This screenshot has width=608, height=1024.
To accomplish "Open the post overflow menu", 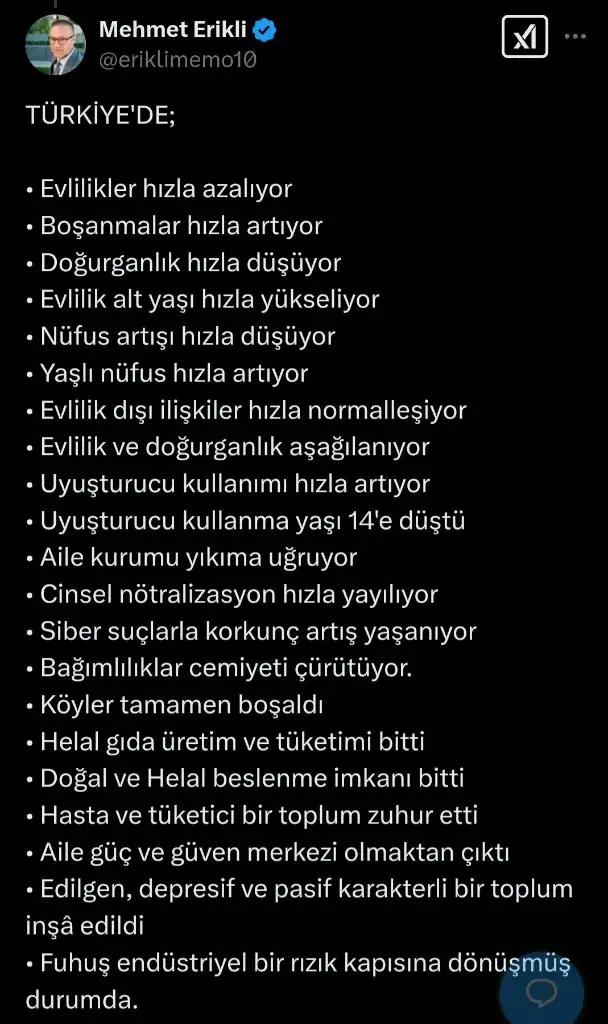I will point(575,37).
